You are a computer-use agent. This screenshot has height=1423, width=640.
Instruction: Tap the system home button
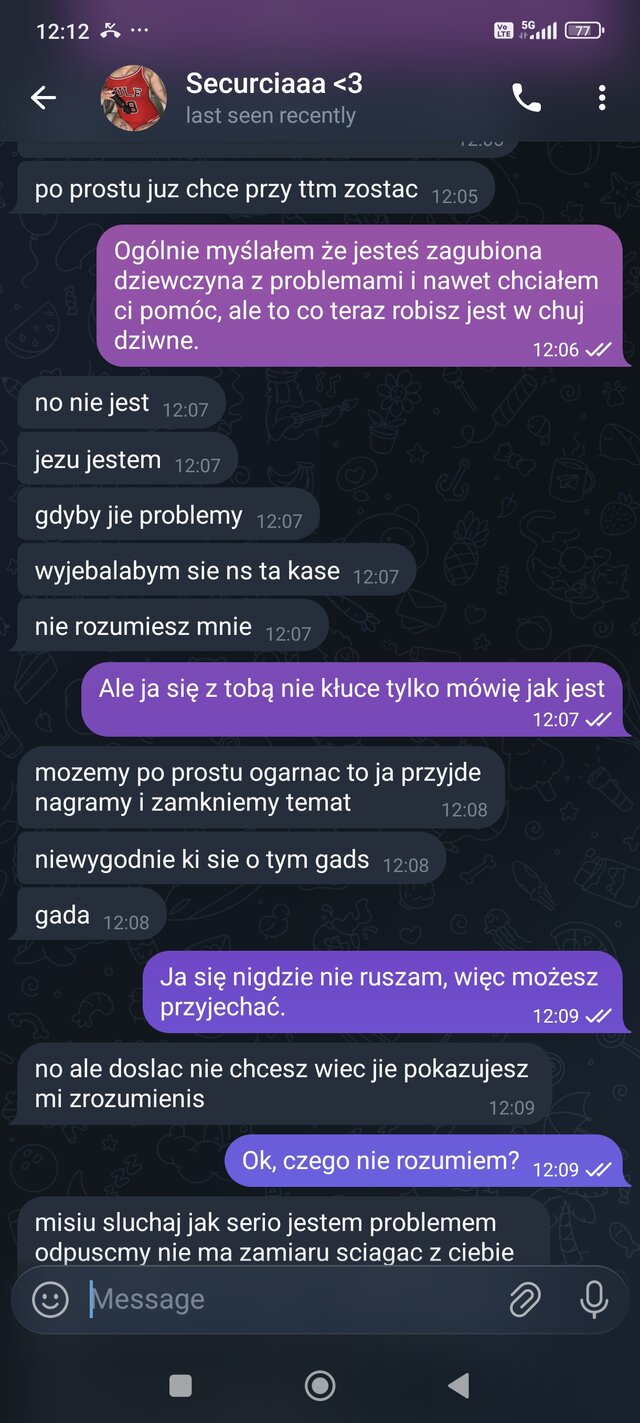click(x=320, y=1385)
